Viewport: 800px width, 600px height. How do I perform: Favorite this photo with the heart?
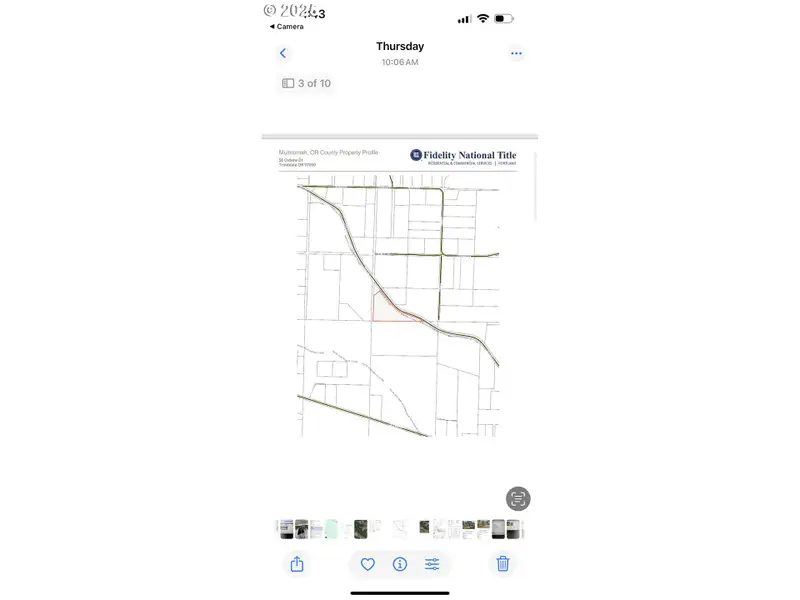(368, 564)
